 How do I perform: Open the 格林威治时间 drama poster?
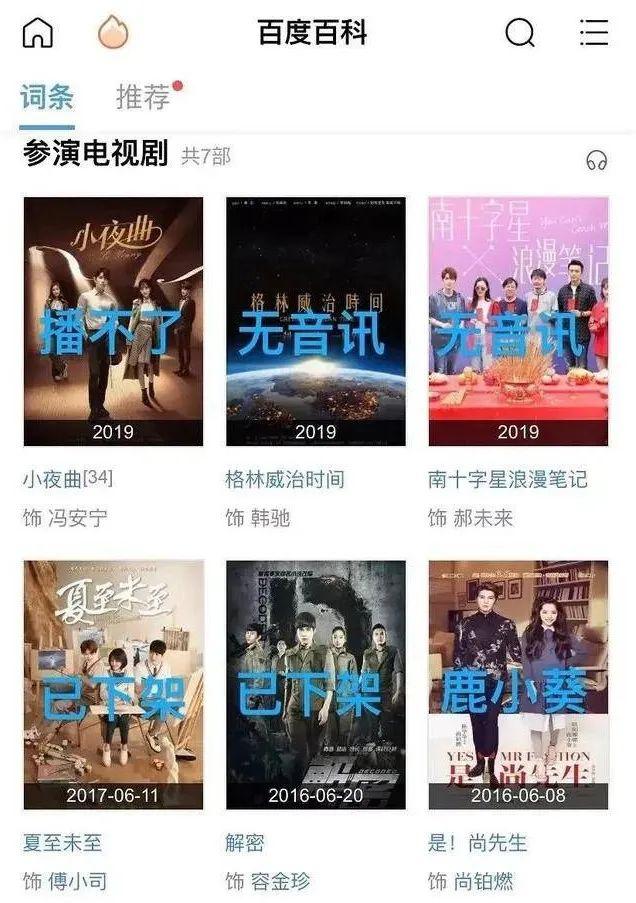tap(315, 321)
